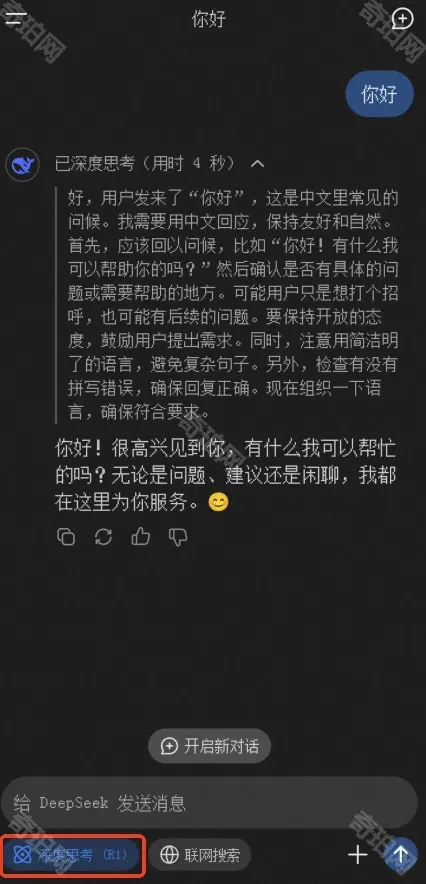Toggle 联网搜索 web search
Viewport: 426px width, 884px height.
[200, 855]
